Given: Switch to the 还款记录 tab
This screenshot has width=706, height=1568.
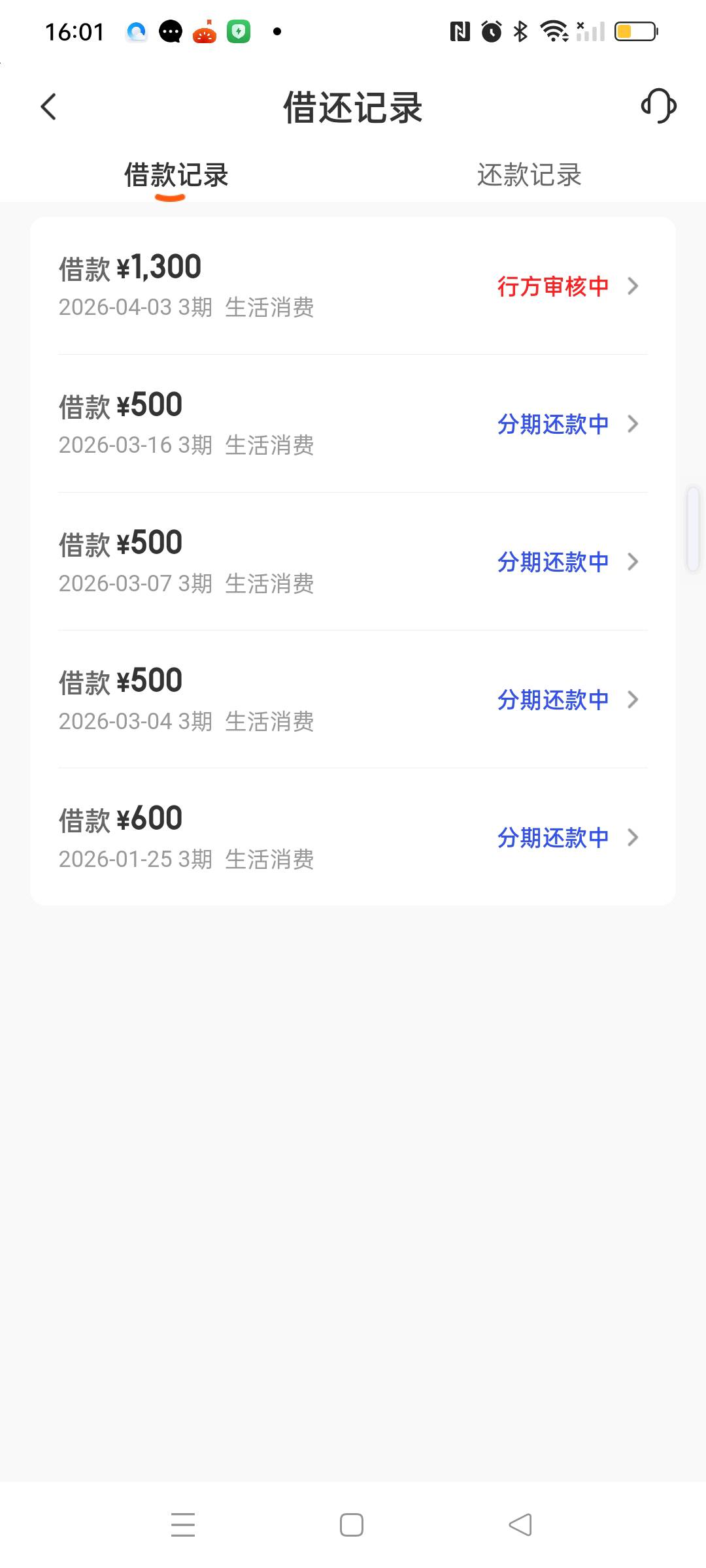Looking at the screenshot, I should click(529, 175).
